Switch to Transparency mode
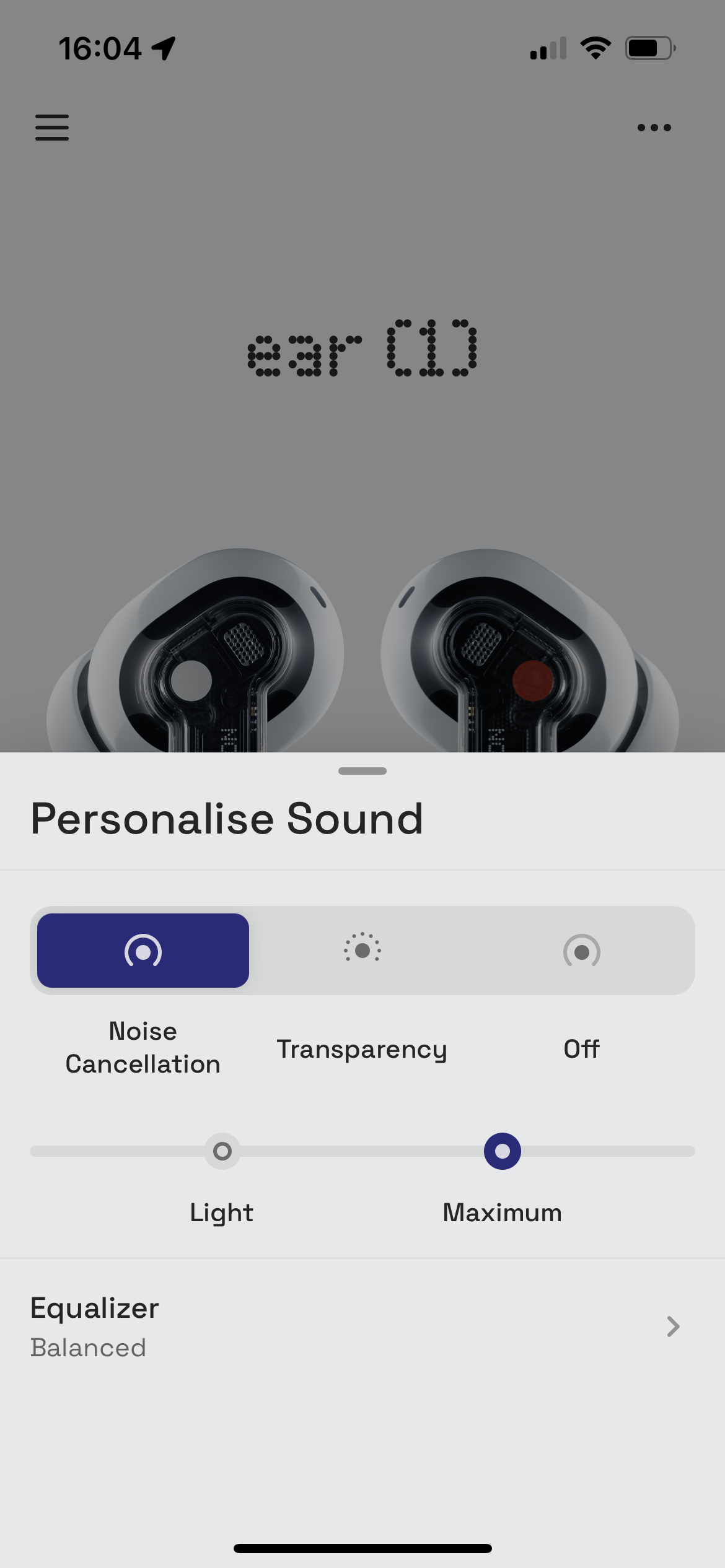This screenshot has width=725, height=1568. 362,951
